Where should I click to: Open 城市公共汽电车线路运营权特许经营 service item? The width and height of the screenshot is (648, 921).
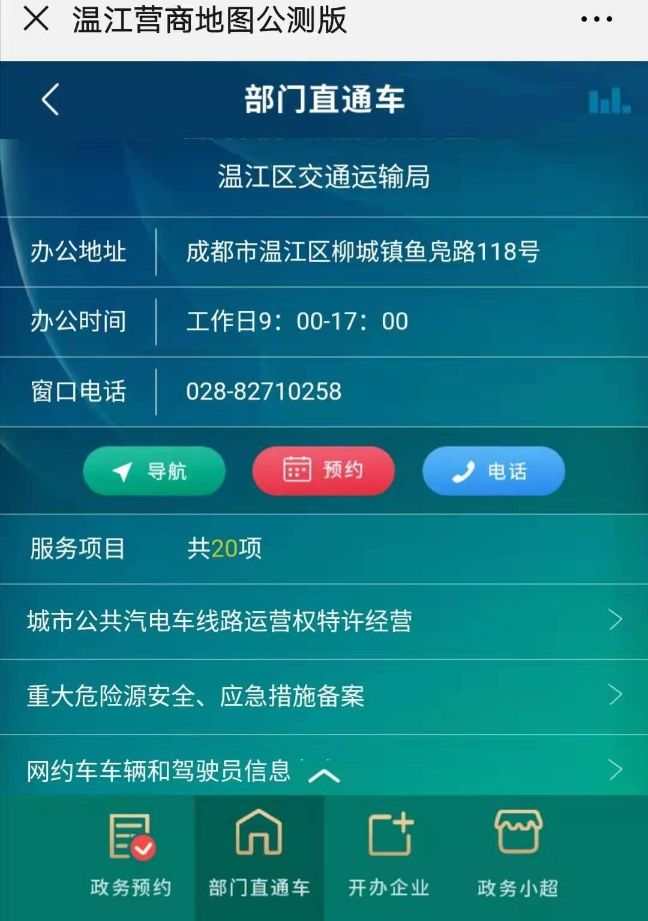point(323,621)
